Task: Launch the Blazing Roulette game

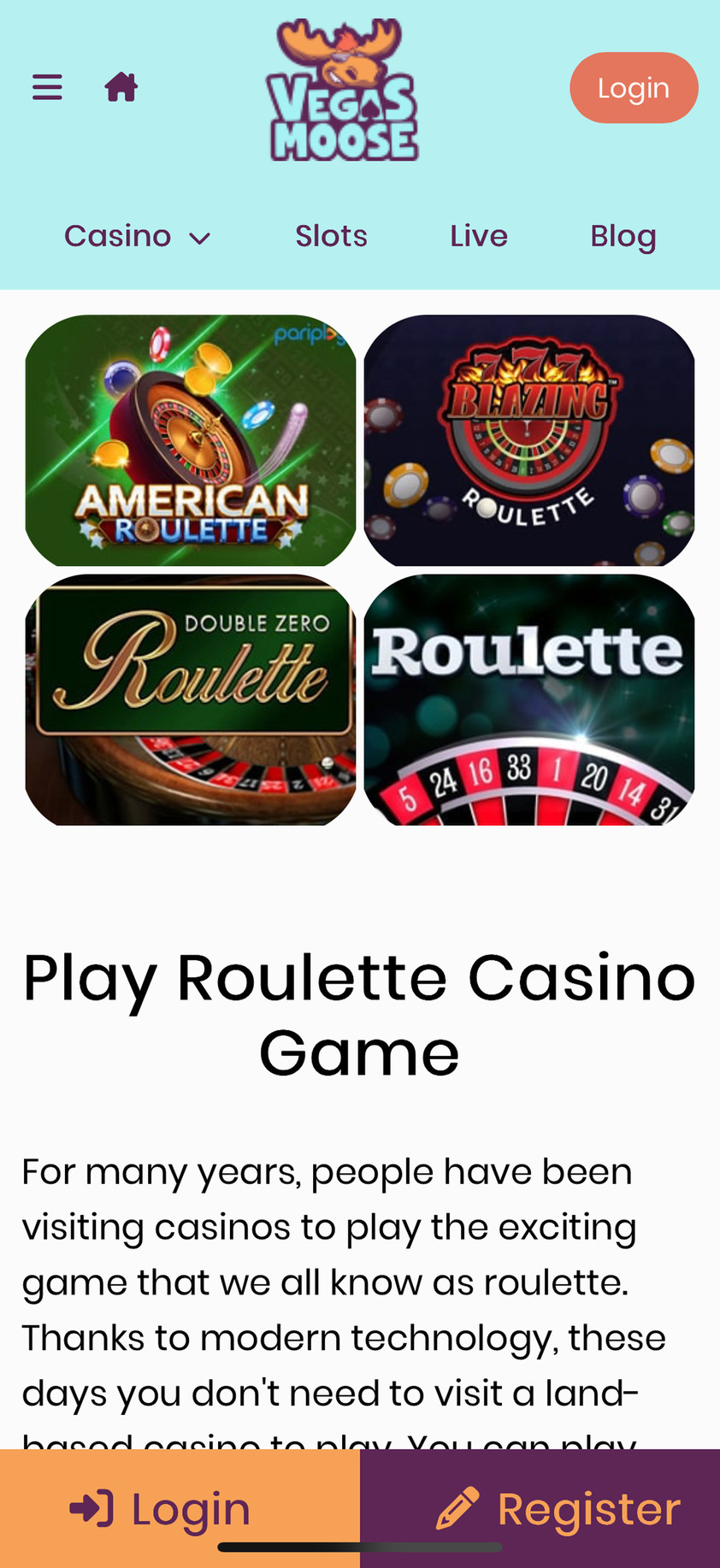Action: pos(529,440)
